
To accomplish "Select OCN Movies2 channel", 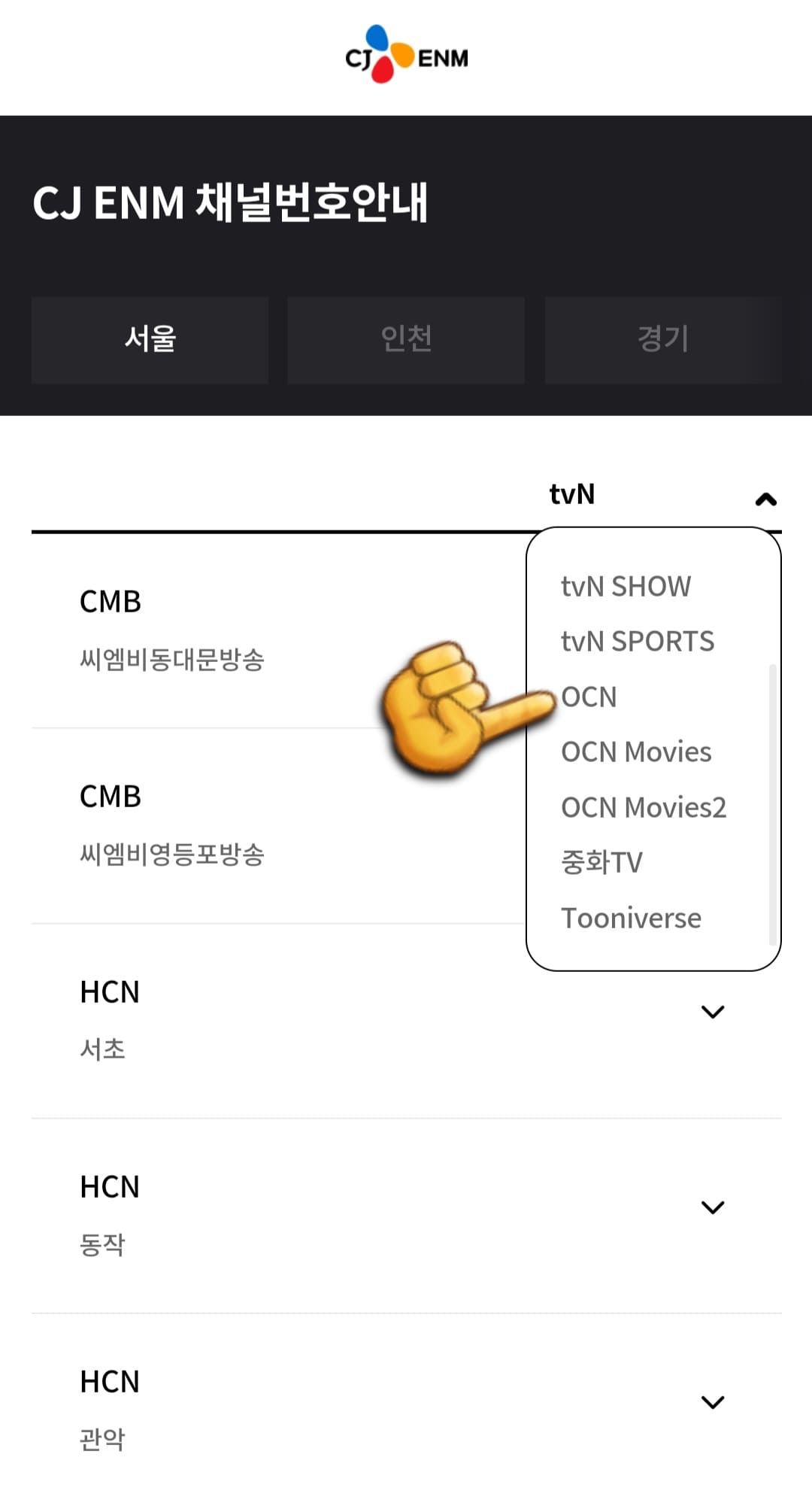I will [644, 807].
